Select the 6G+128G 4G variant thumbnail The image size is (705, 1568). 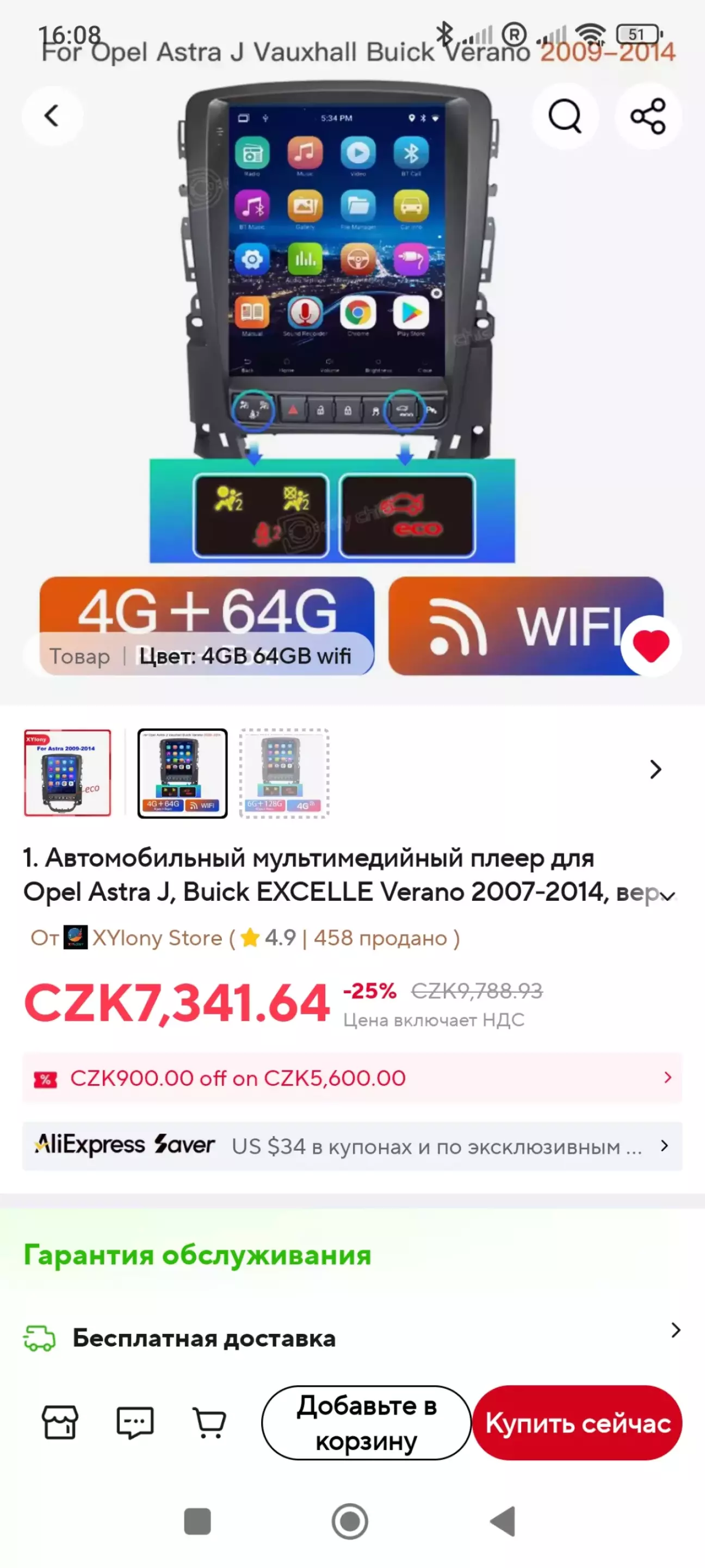pyautogui.click(x=284, y=773)
